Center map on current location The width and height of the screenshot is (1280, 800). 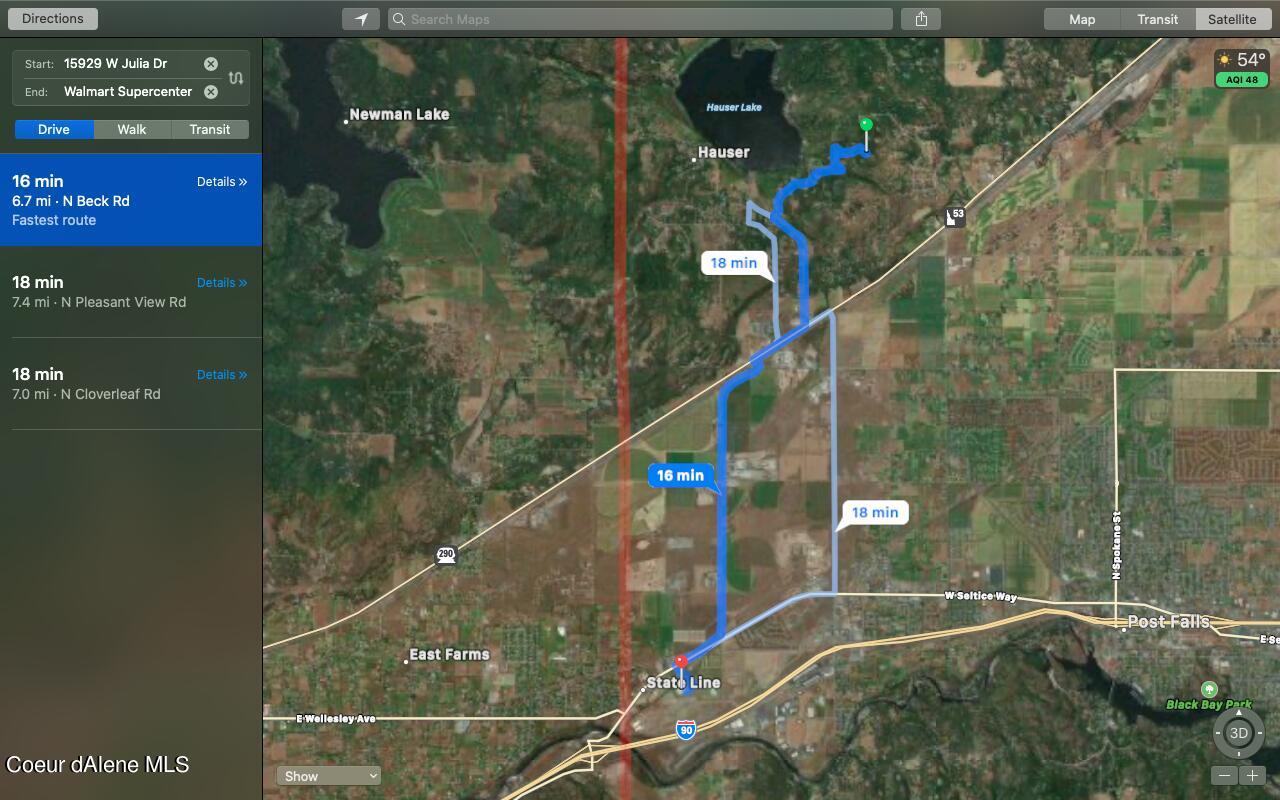coord(361,19)
